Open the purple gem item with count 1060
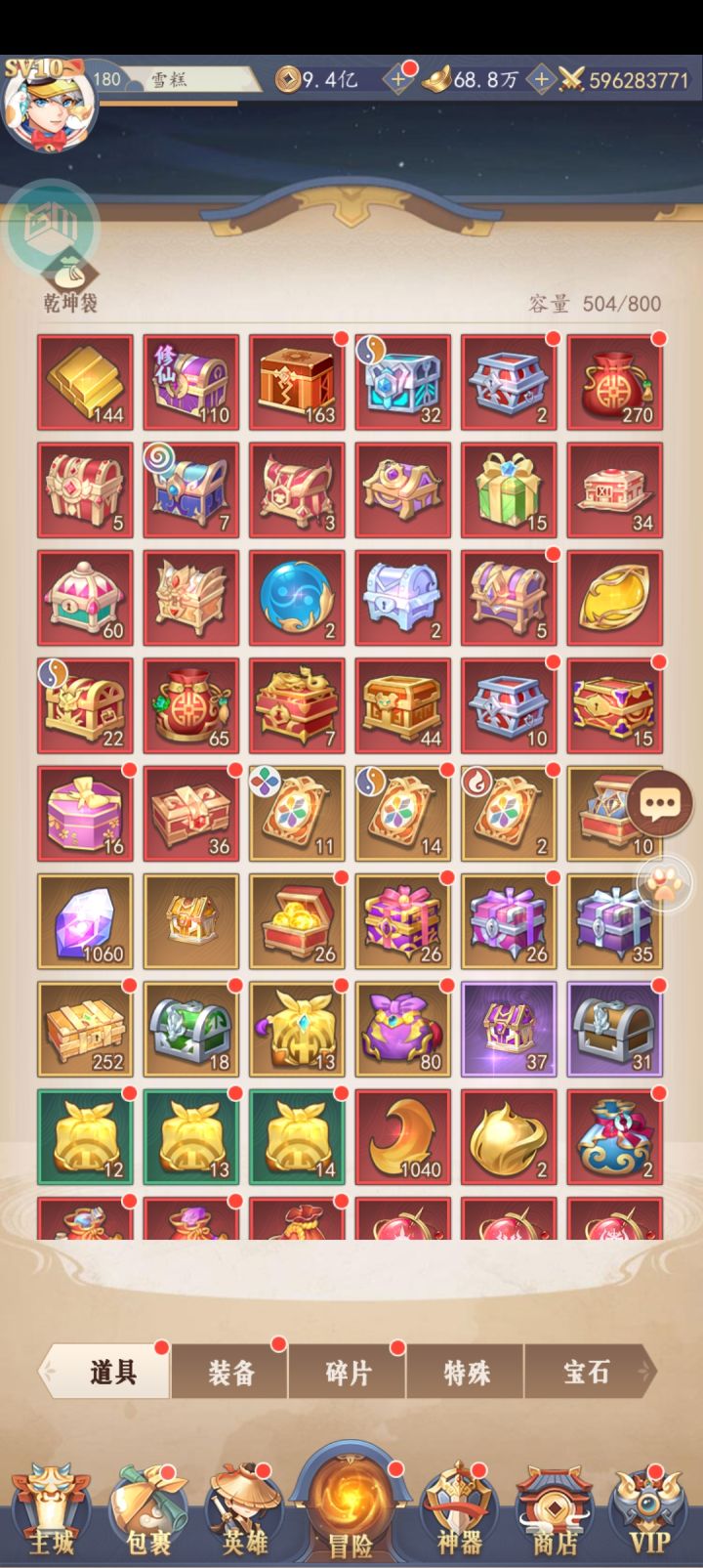This screenshot has width=703, height=1568. click(x=84, y=919)
